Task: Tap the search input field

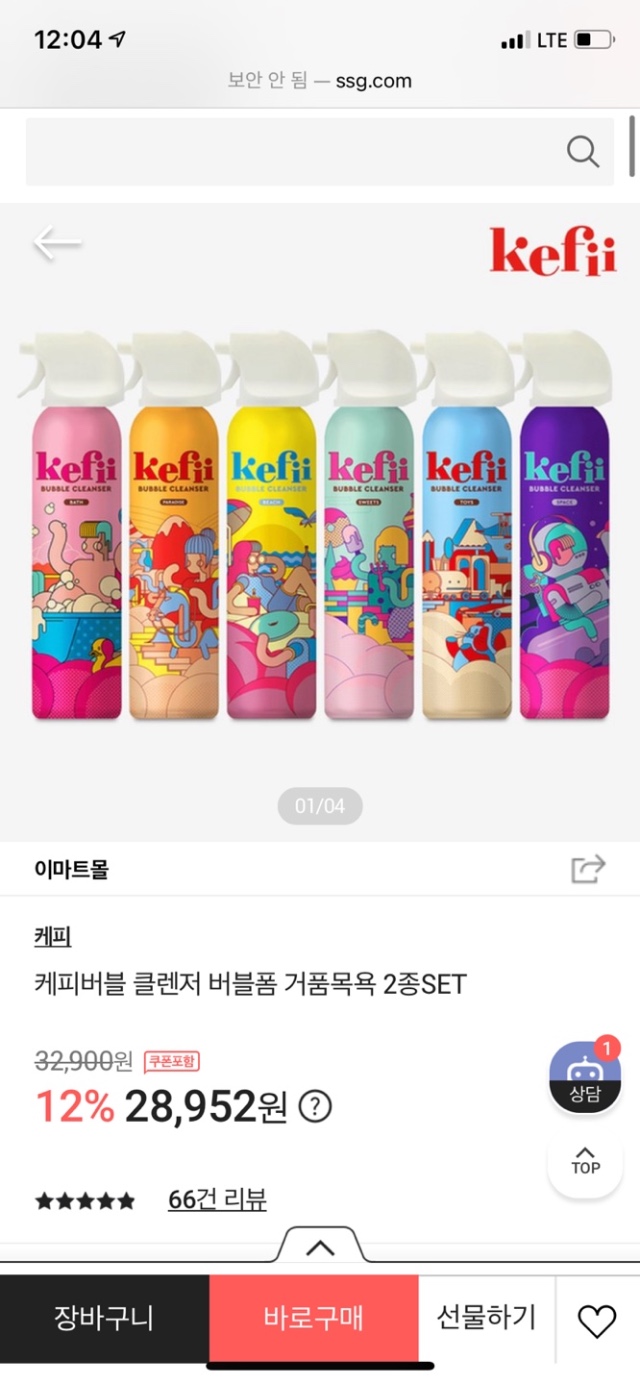Action: tap(290, 151)
